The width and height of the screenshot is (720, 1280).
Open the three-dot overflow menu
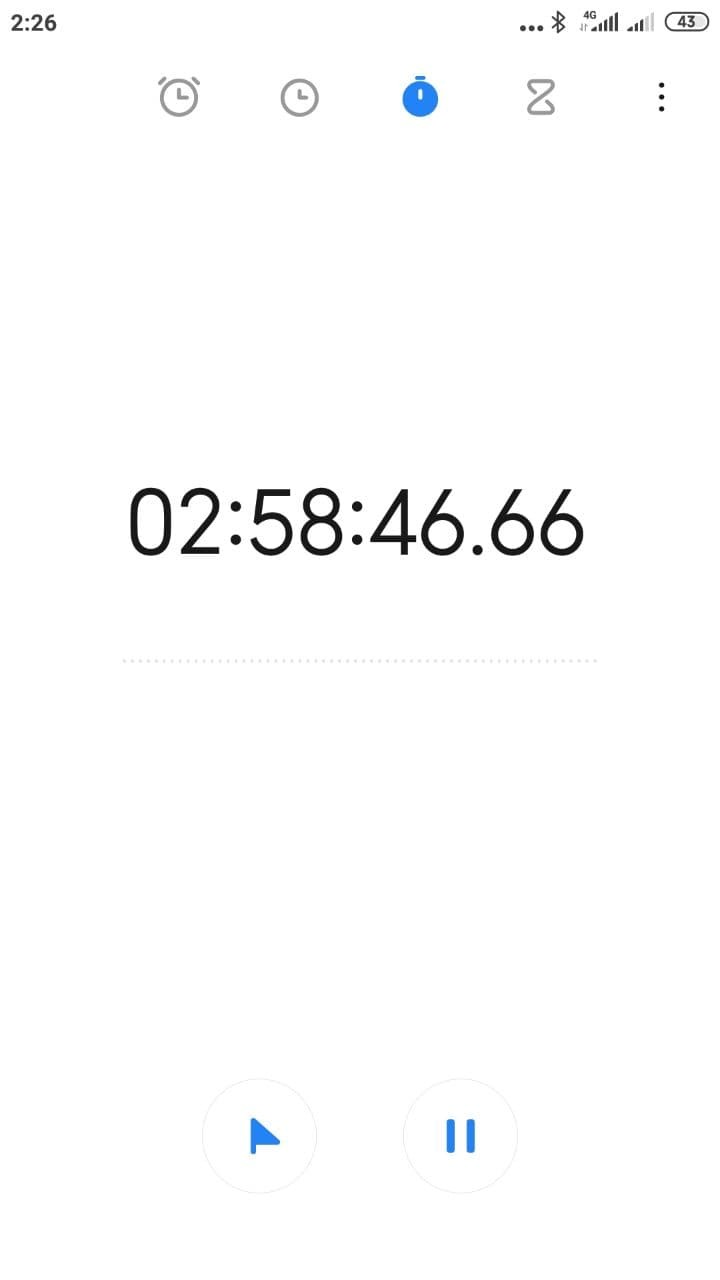tap(661, 97)
